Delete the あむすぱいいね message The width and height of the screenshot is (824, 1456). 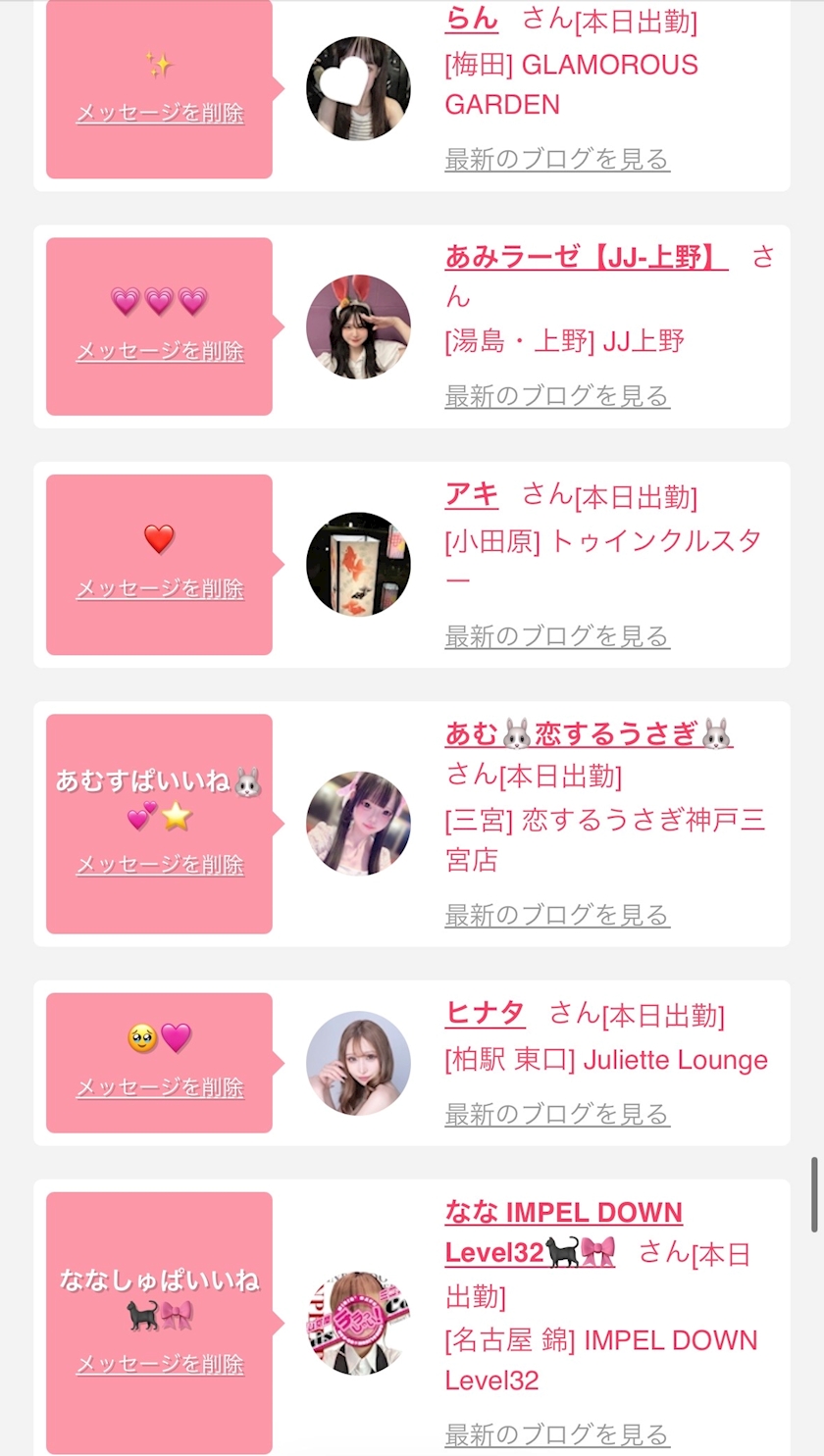point(160,865)
